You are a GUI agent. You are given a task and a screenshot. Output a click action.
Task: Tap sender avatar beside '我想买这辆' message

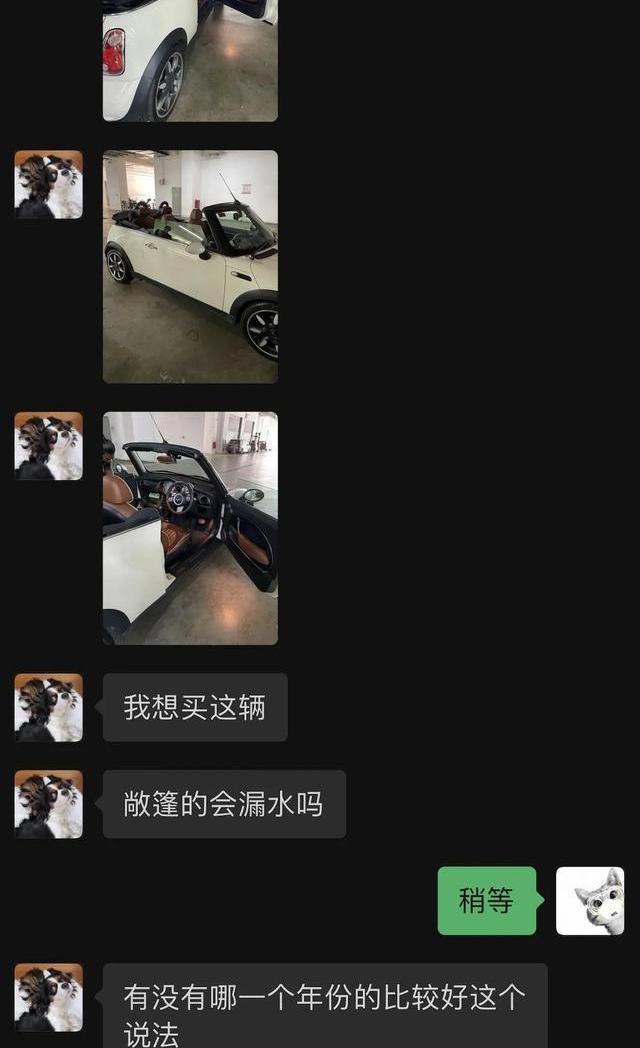pos(48,707)
